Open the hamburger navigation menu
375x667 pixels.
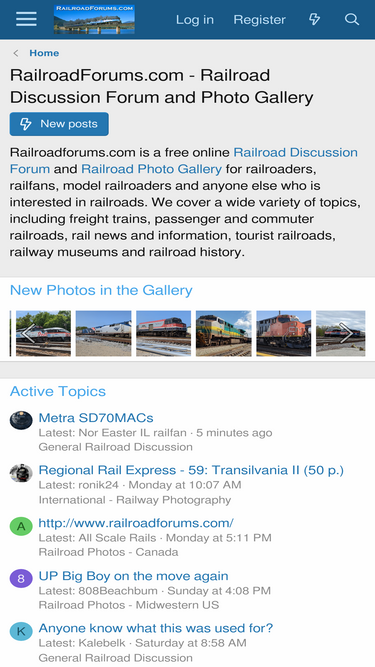point(26,20)
